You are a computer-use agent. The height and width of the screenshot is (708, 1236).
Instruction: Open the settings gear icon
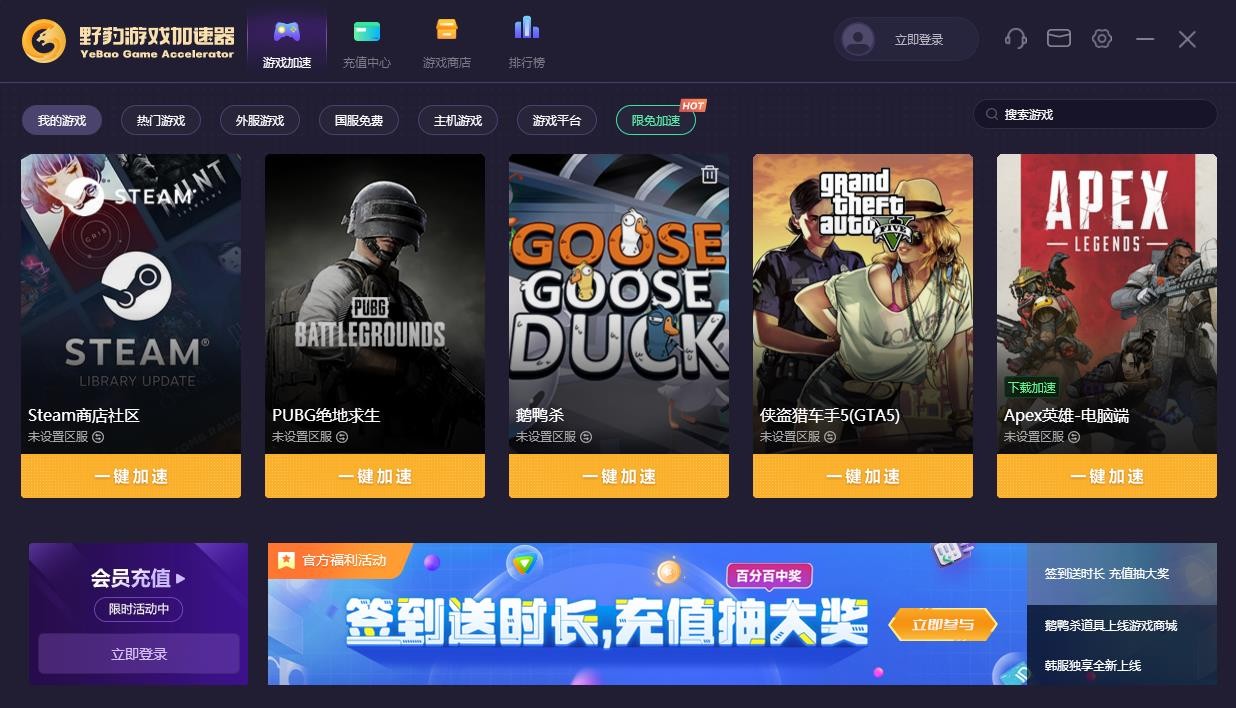tap(1102, 39)
